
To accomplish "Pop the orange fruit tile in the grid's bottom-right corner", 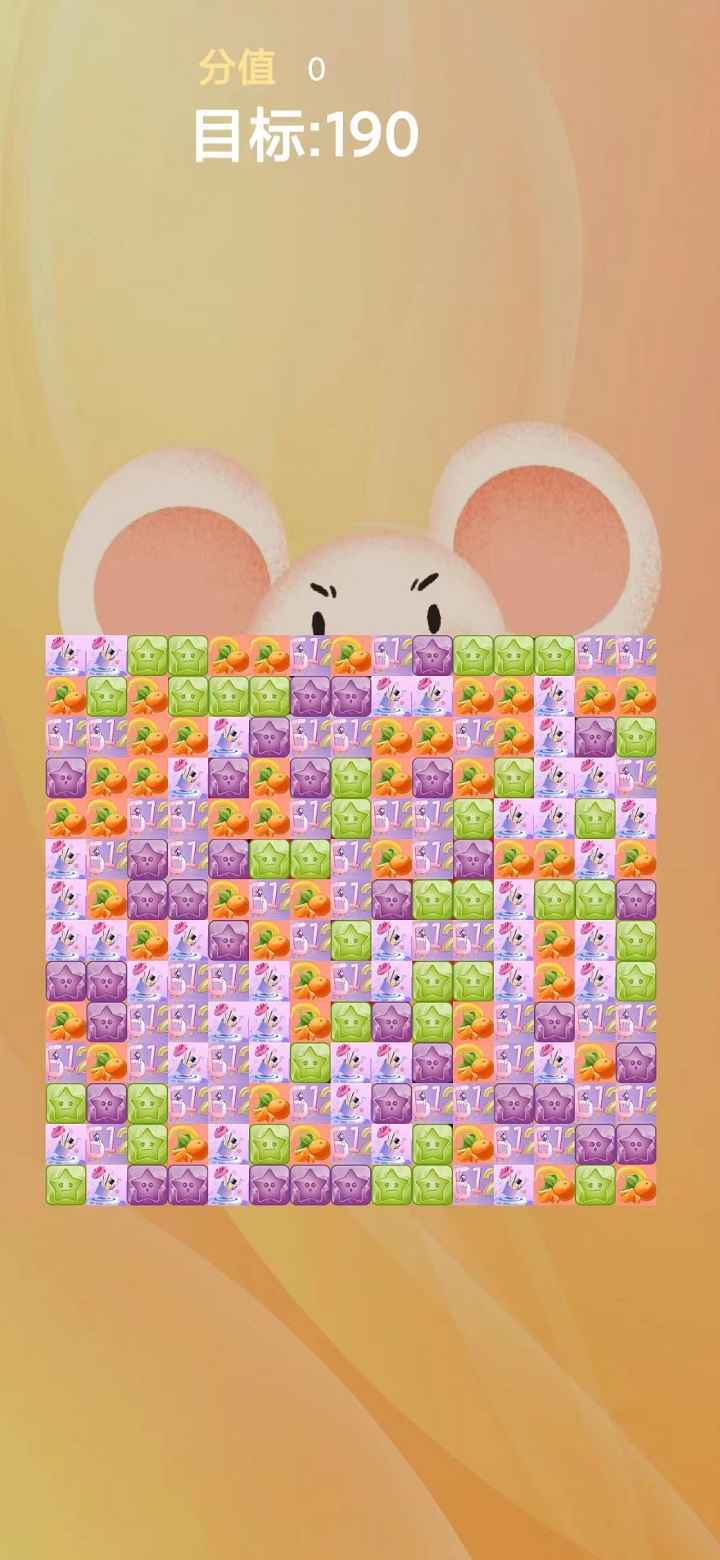I will point(636,1185).
